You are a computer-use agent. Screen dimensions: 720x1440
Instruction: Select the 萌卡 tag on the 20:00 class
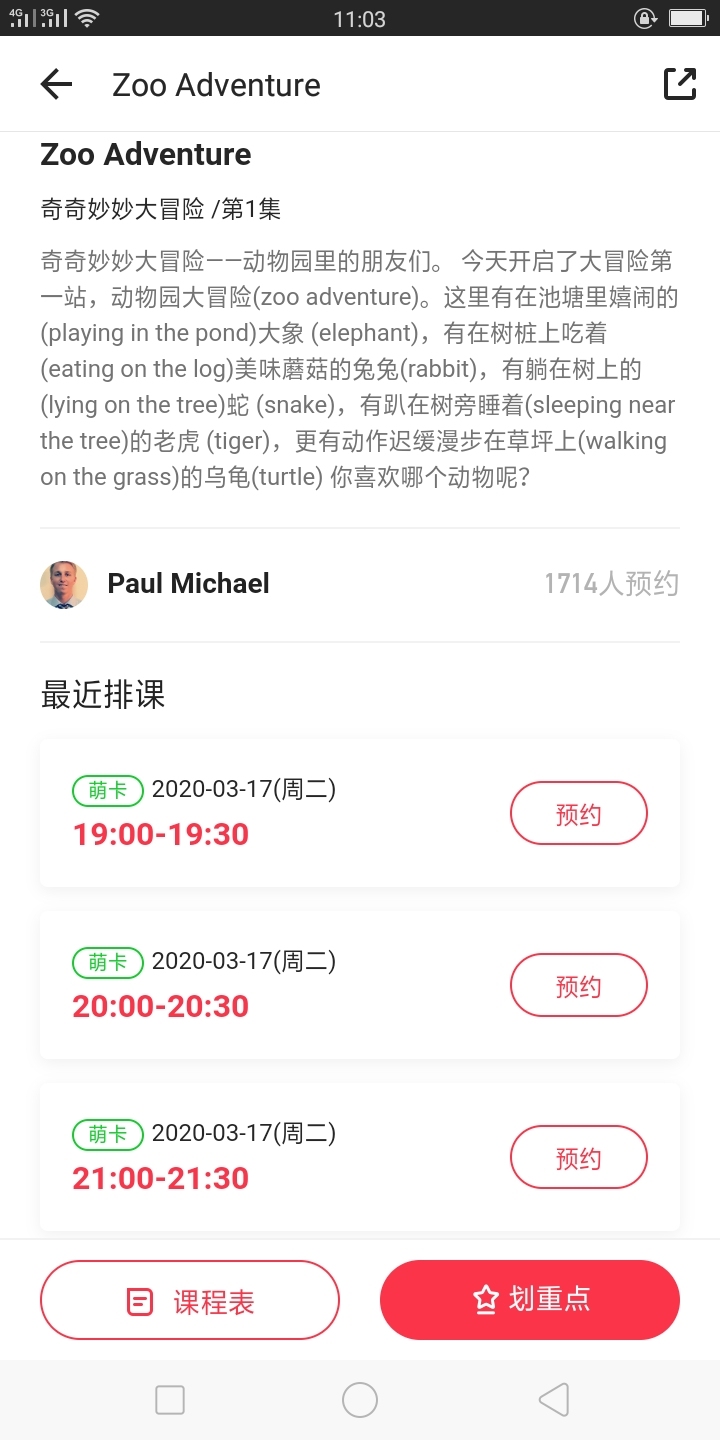(107, 962)
